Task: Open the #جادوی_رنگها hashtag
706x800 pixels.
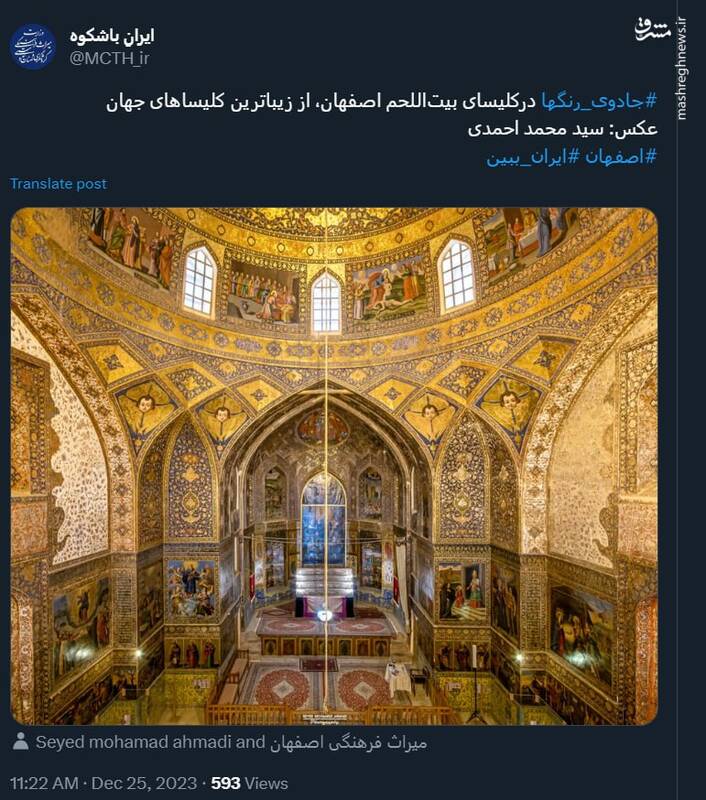Action: tap(599, 101)
